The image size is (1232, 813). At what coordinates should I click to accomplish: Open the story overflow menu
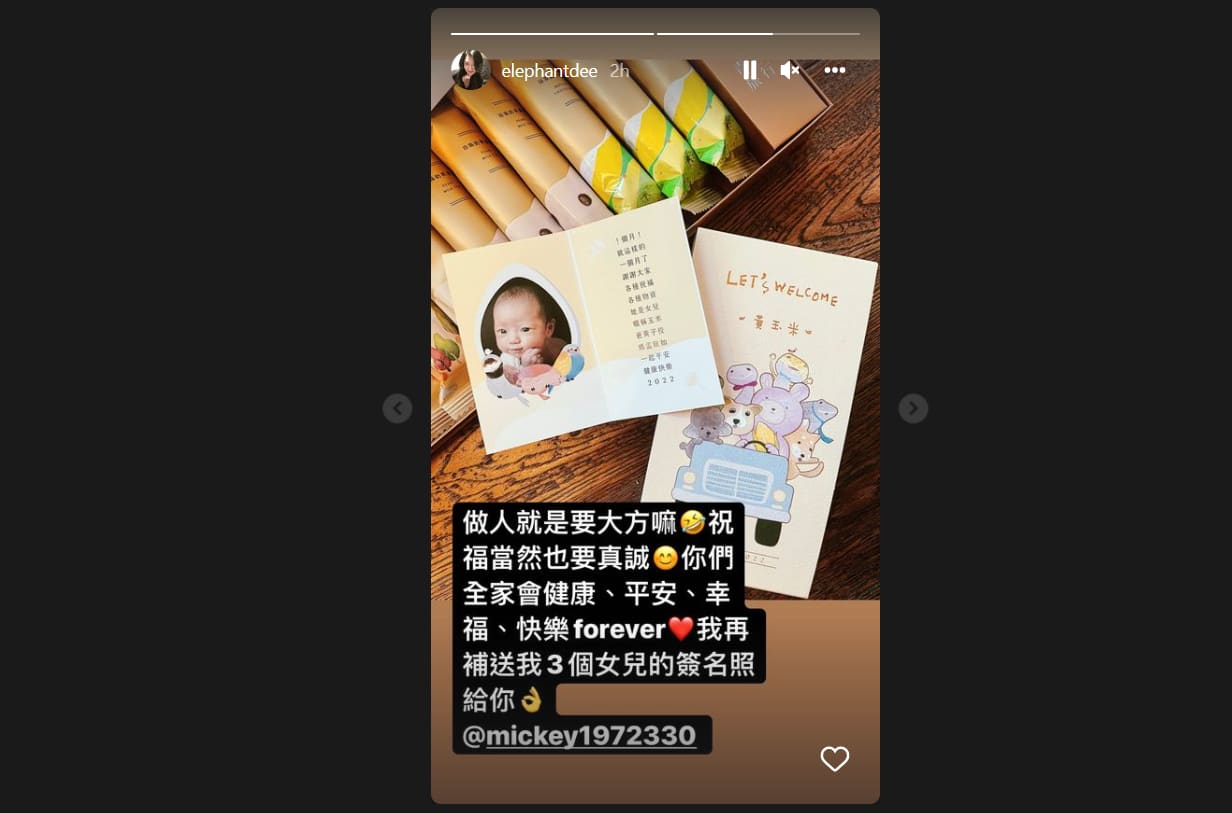(835, 70)
